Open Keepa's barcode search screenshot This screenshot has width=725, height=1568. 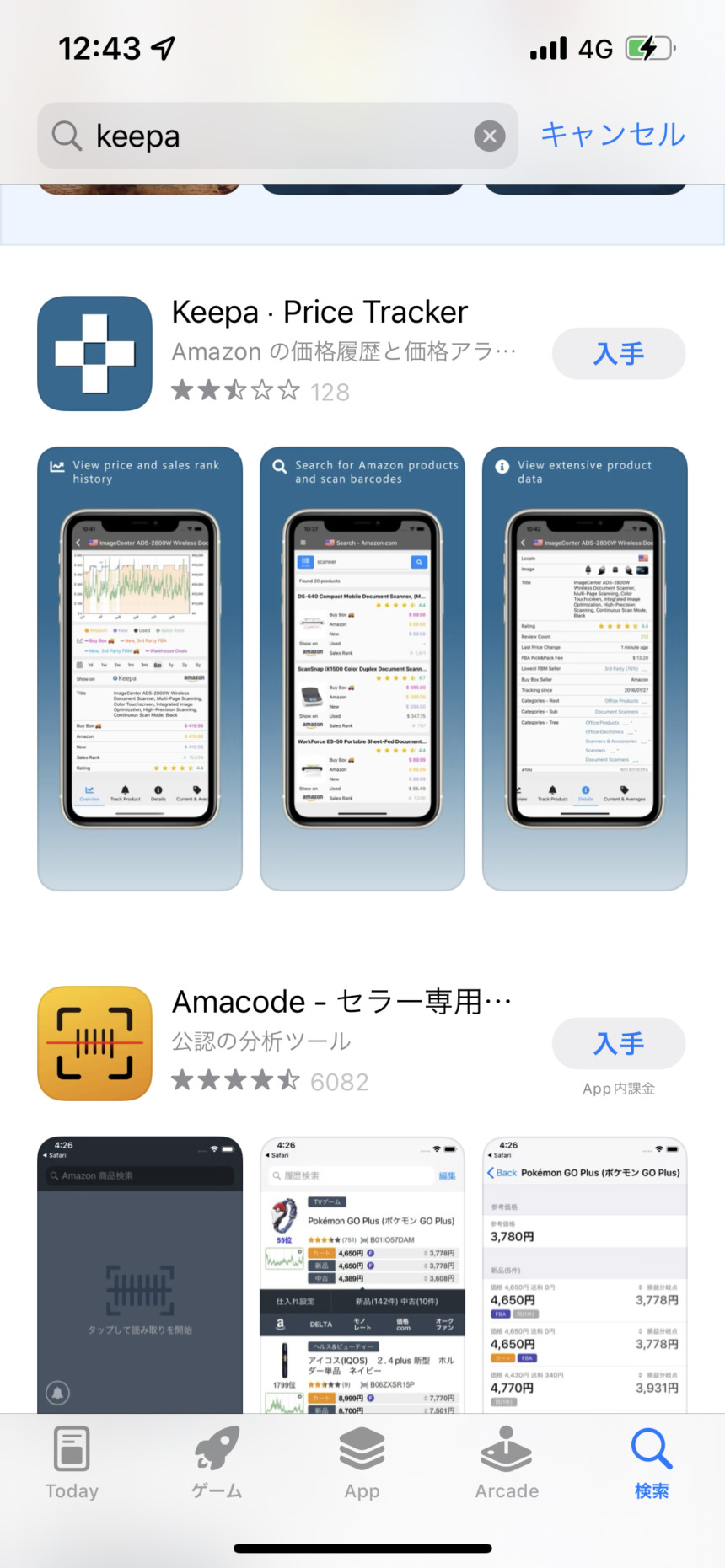(362, 668)
